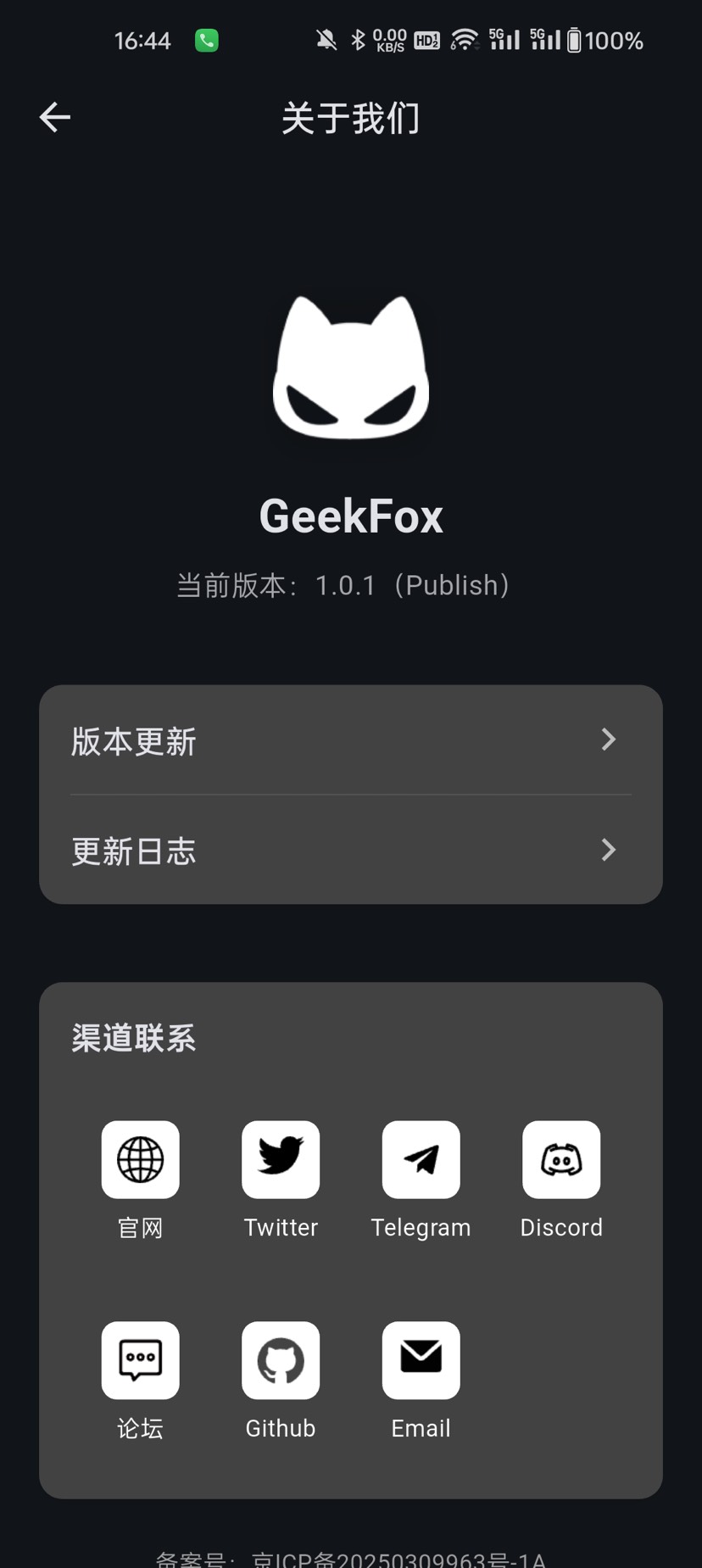Join Discord via the Discord icon
702x1568 pixels.
point(561,1159)
